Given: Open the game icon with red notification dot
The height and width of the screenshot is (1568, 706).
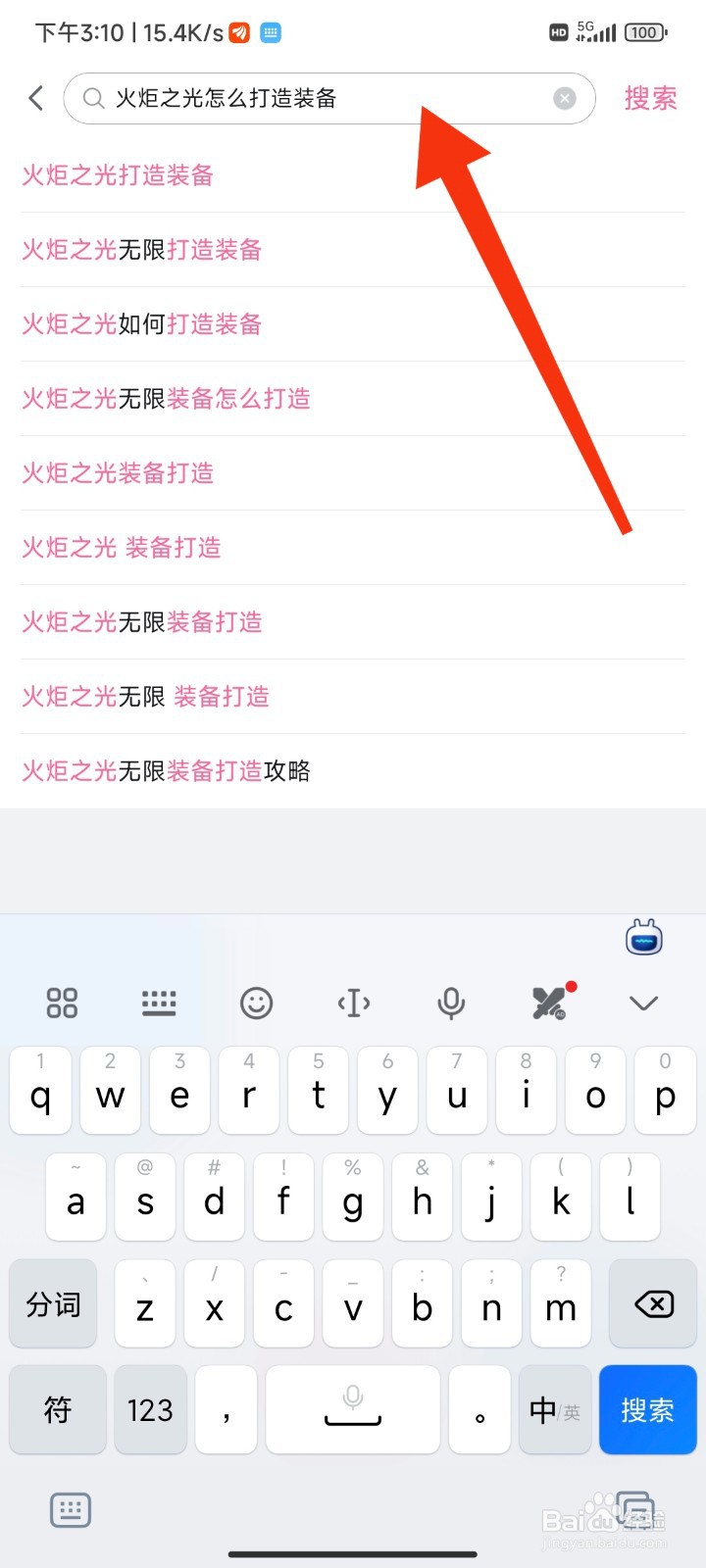Looking at the screenshot, I should (547, 1003).
